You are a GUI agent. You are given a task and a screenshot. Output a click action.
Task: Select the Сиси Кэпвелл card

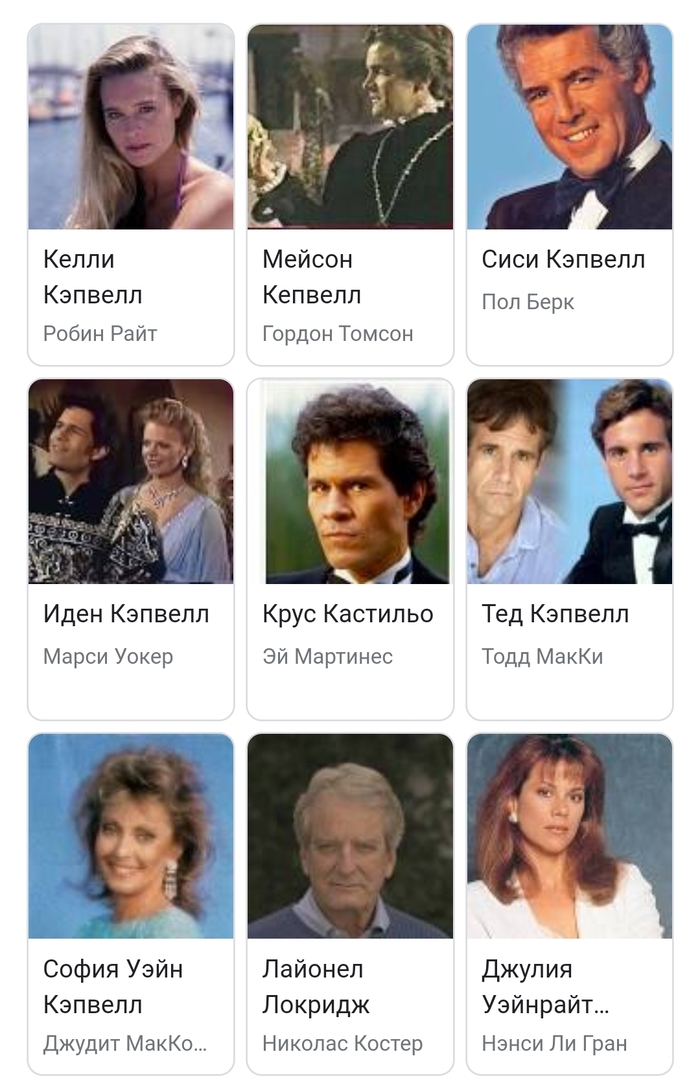click(569, 195)
